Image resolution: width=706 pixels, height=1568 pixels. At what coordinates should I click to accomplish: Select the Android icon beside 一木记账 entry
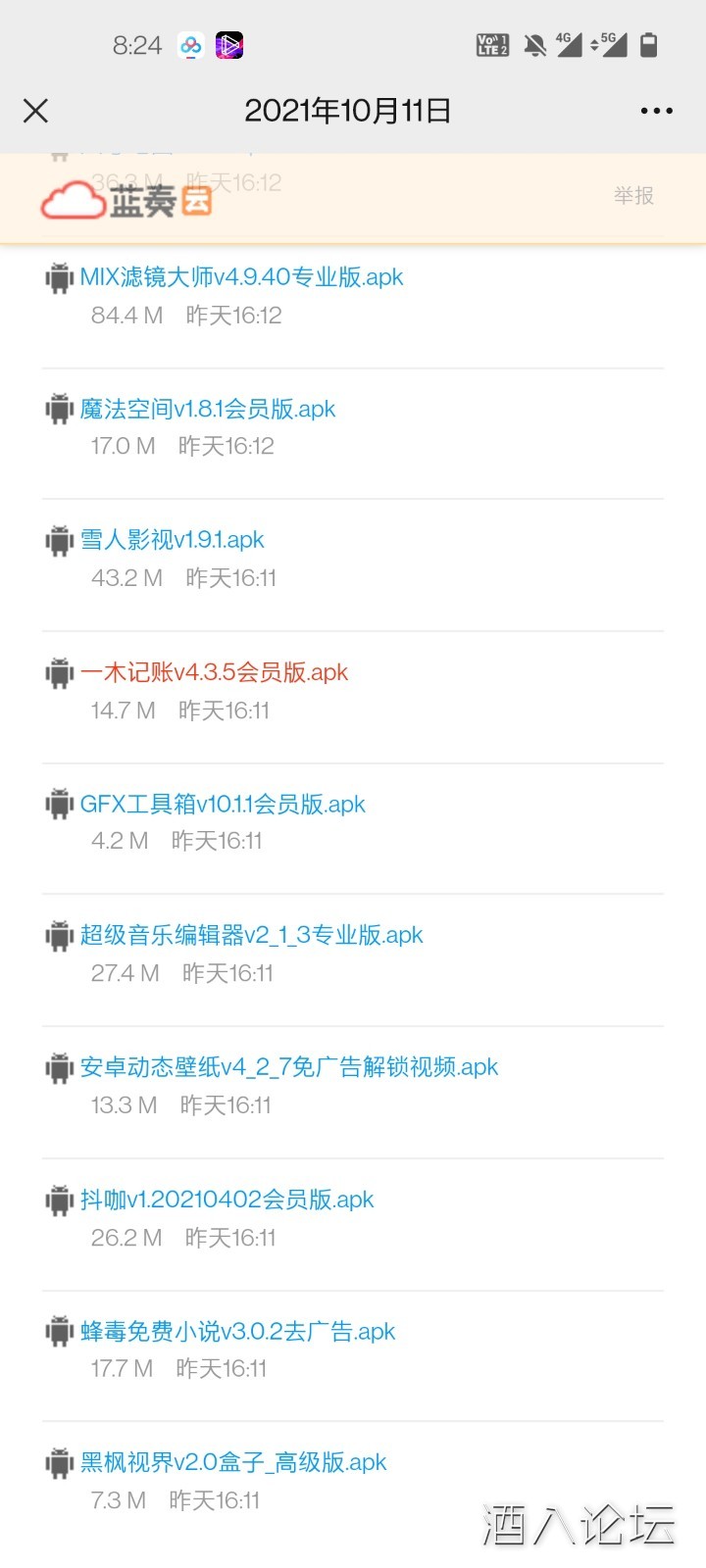tap(58, 671)
